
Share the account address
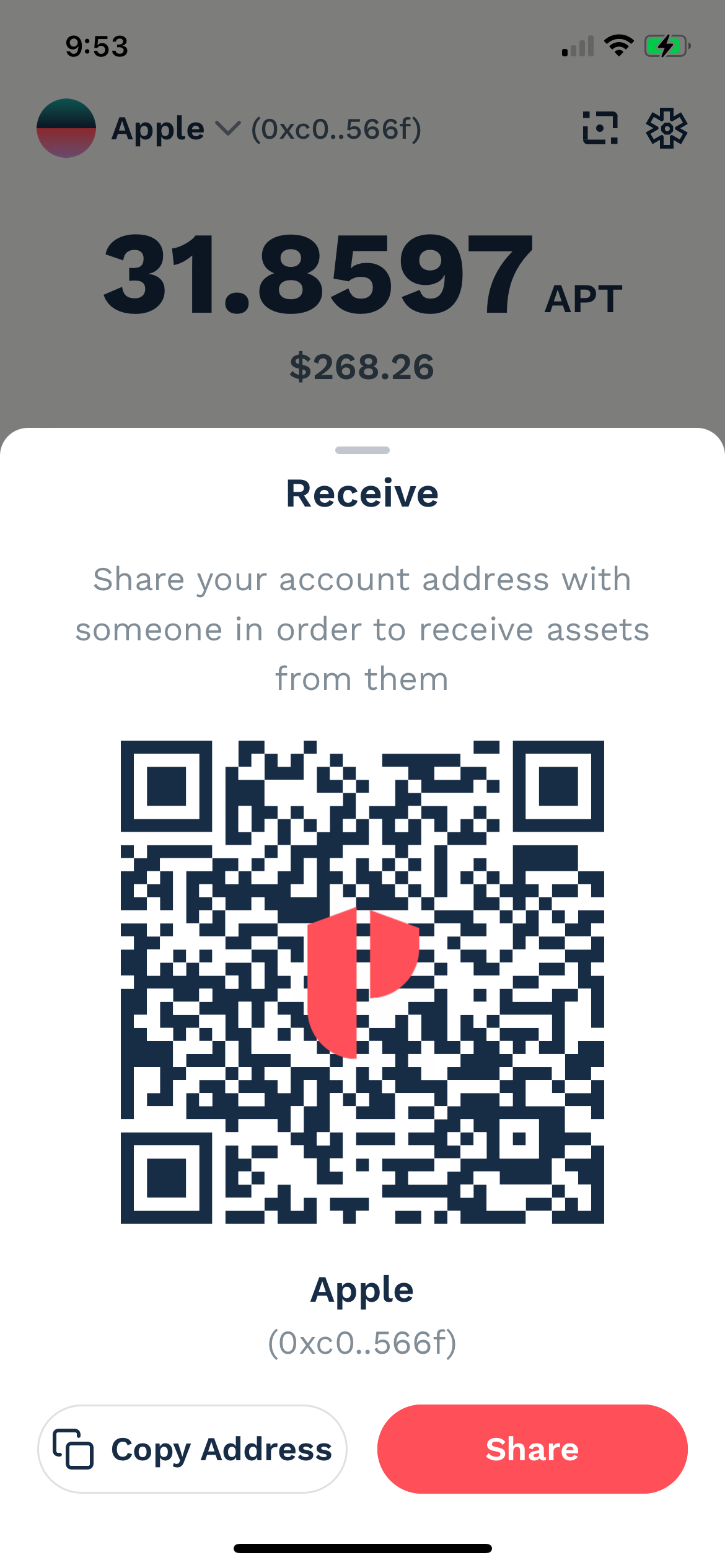532,1449
